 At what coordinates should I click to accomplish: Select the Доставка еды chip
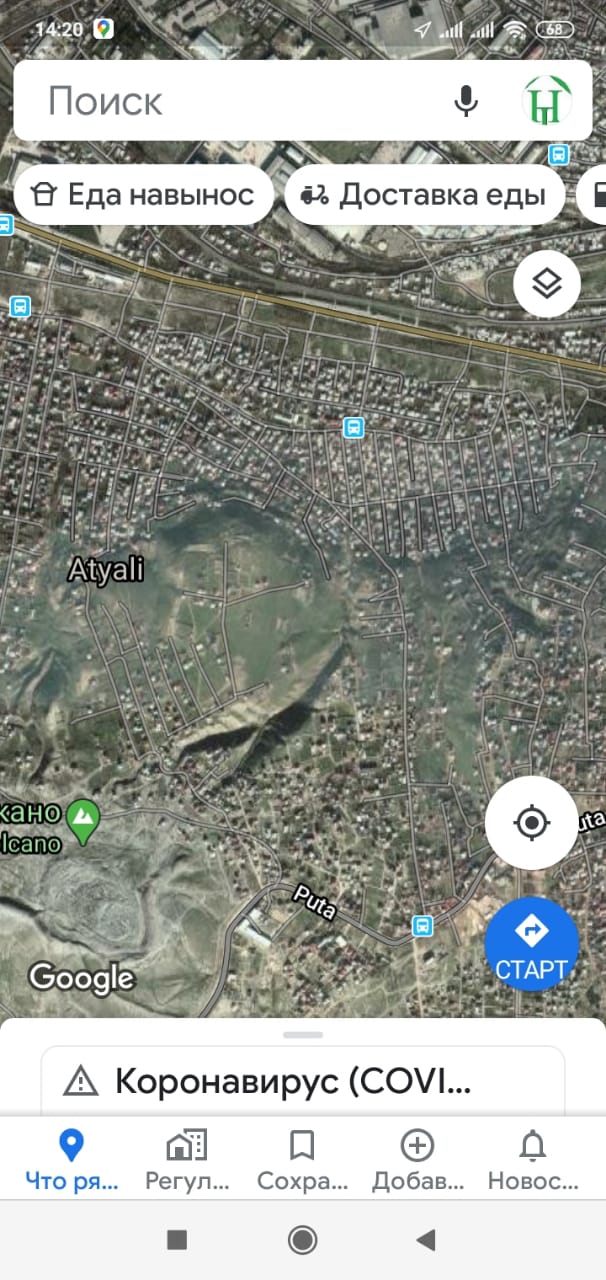(425, 194)
